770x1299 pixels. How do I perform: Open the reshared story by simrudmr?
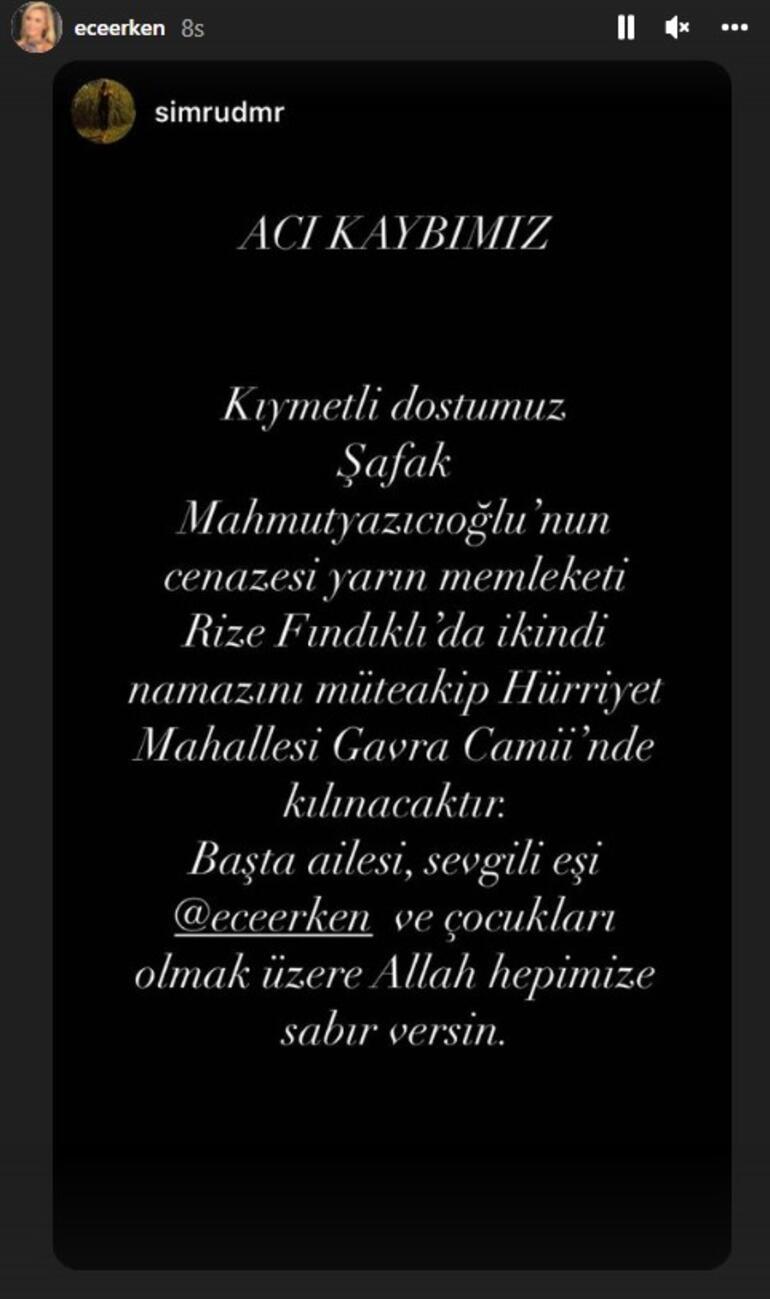tap(219, 112)
